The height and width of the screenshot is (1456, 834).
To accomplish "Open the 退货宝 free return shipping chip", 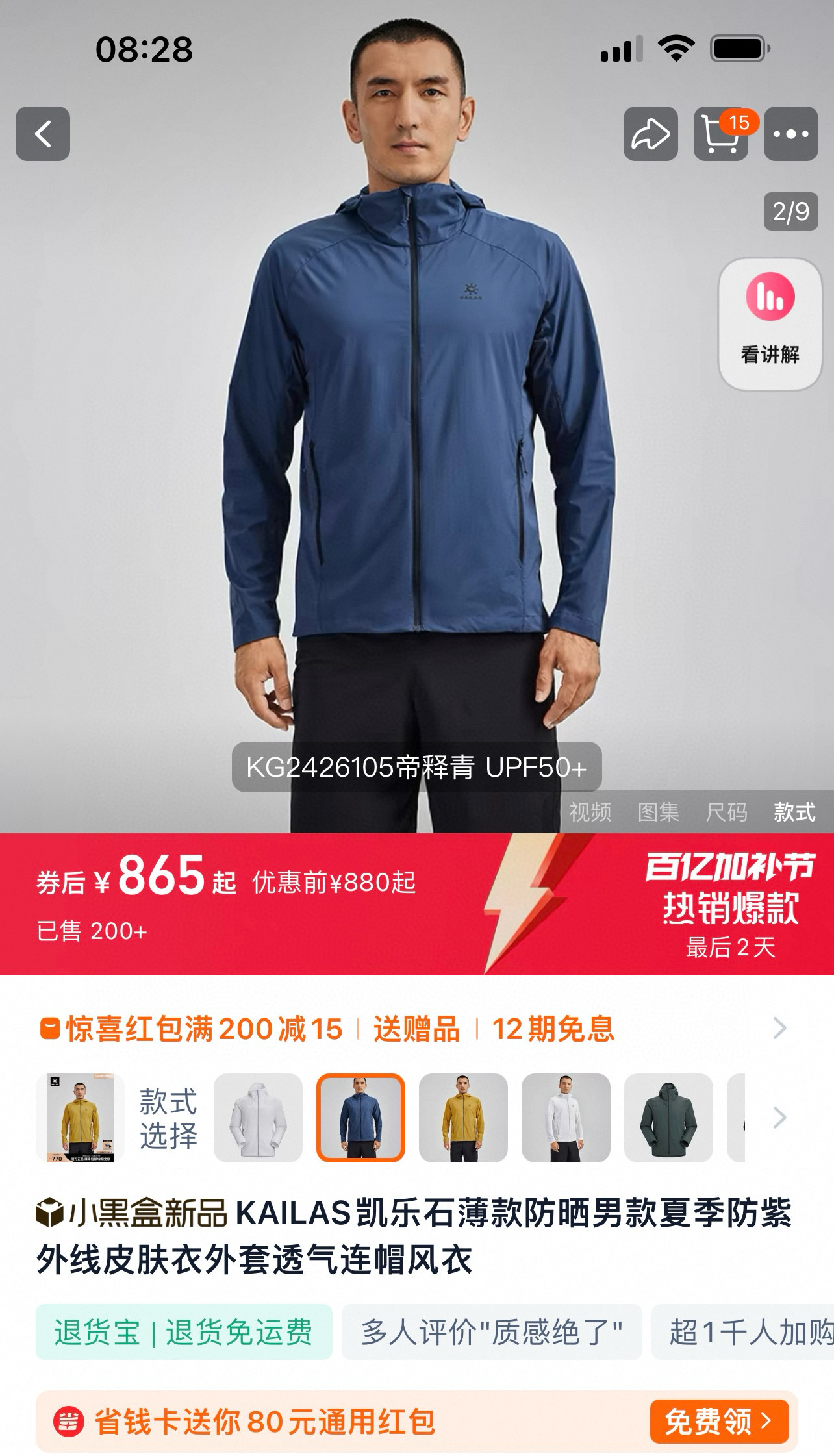I will pyautogui.click(x=184, y=1332).
